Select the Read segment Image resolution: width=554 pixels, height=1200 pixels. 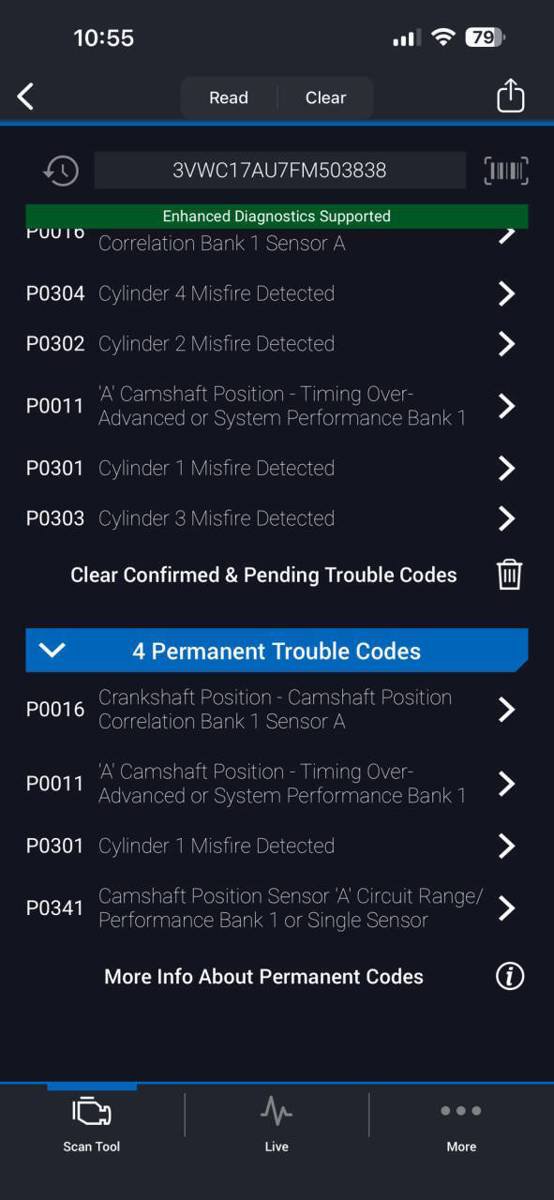click(x=228, y=98)
